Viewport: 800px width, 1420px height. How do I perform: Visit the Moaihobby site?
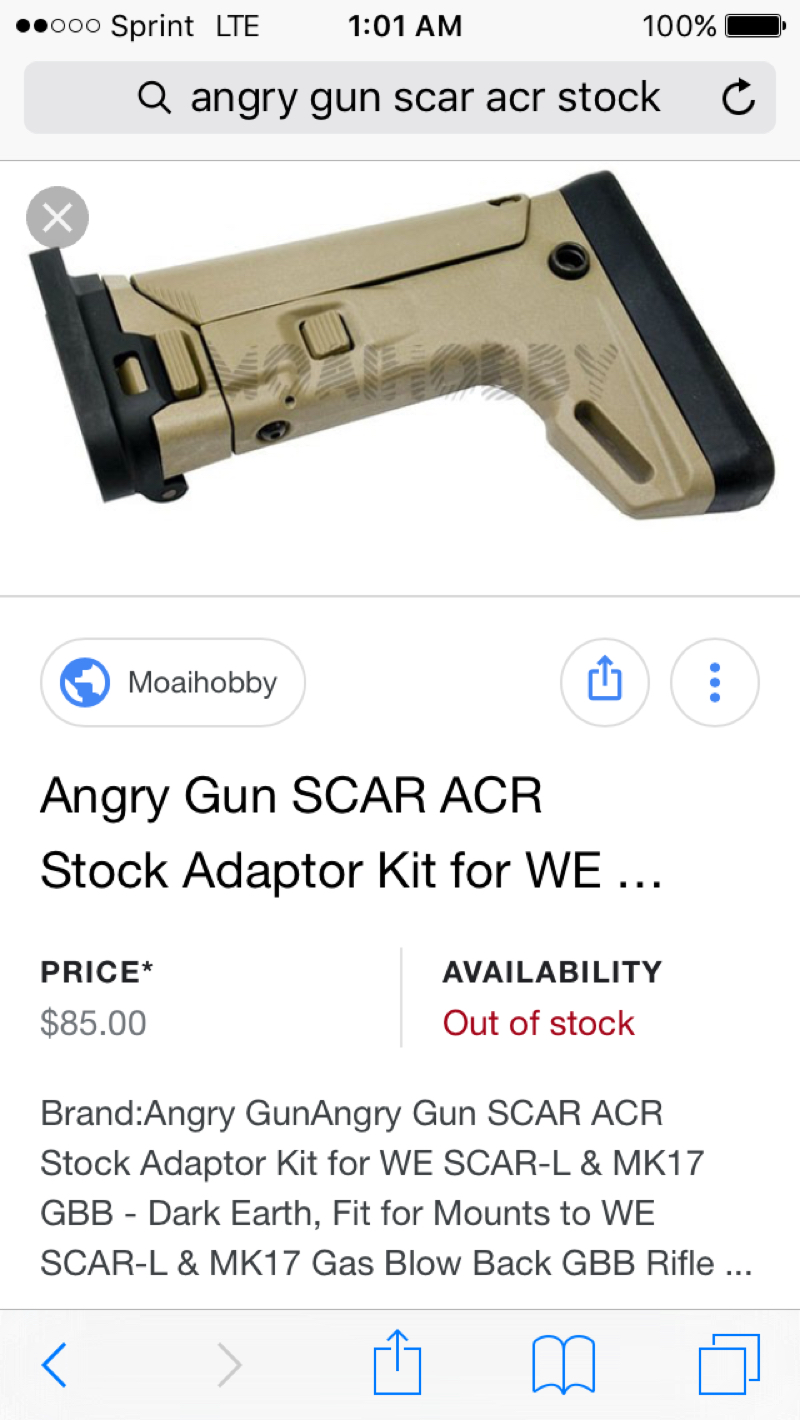173,683
